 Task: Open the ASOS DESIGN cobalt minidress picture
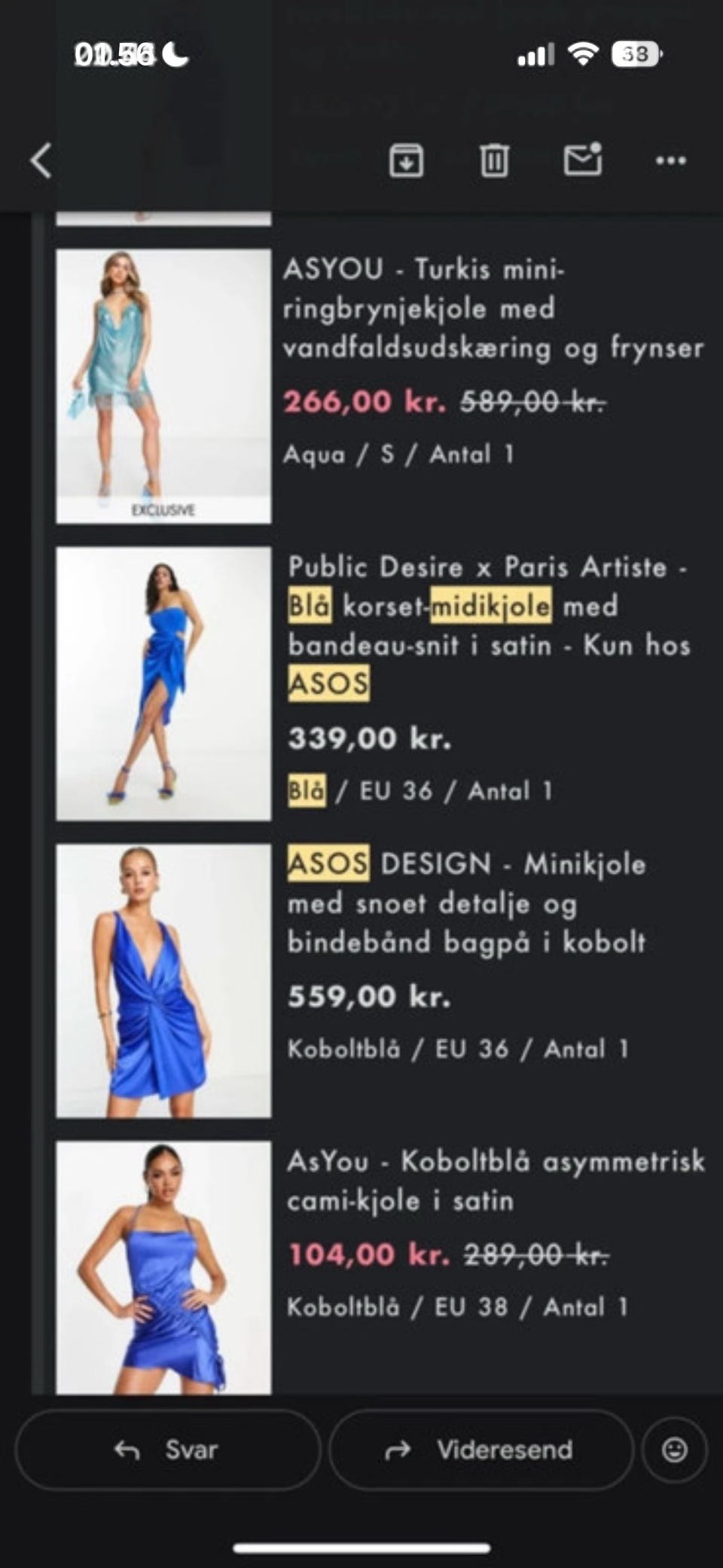[x=163, y=980]
